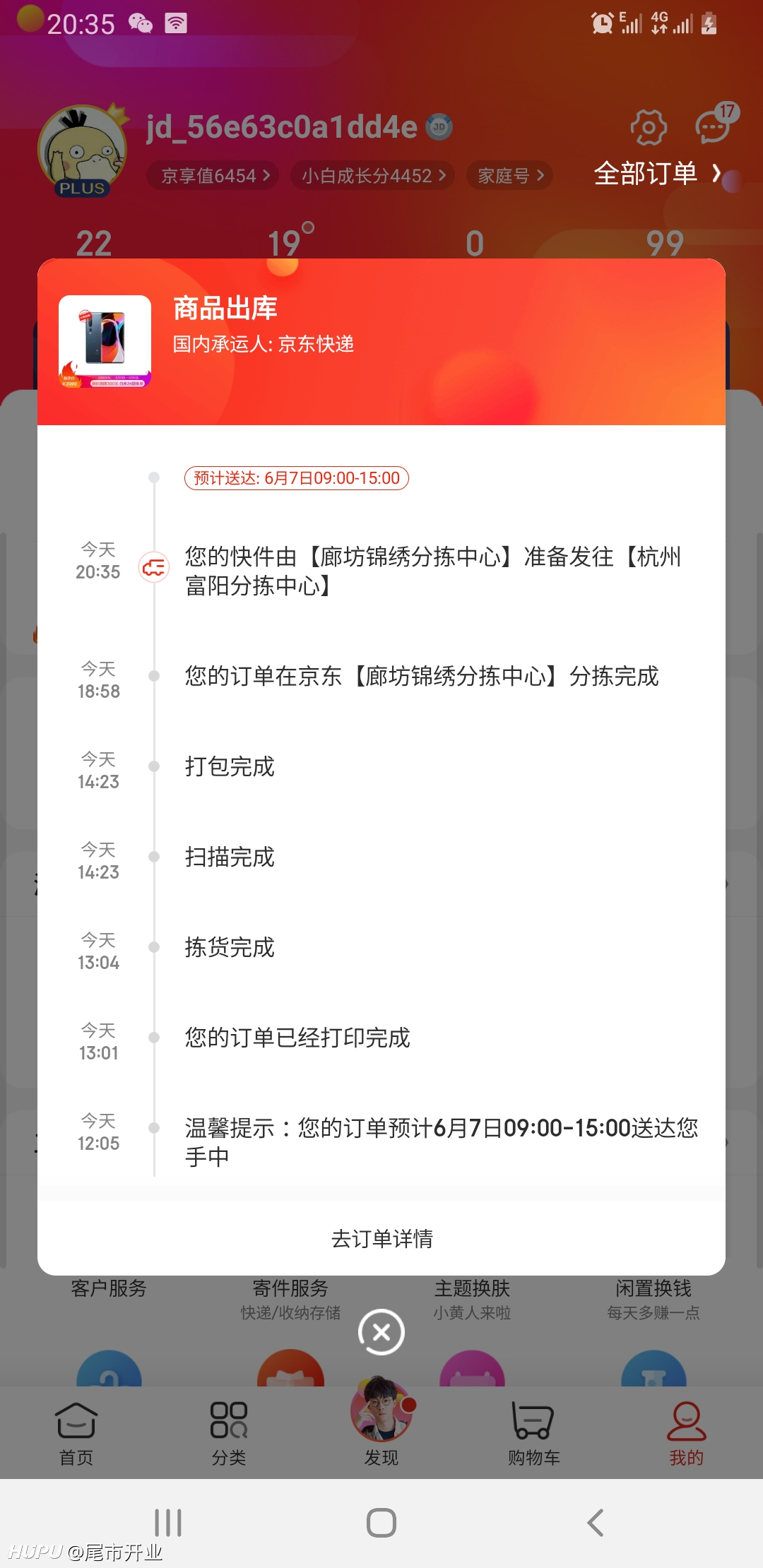Go back with the system back button

(595, 1522)
